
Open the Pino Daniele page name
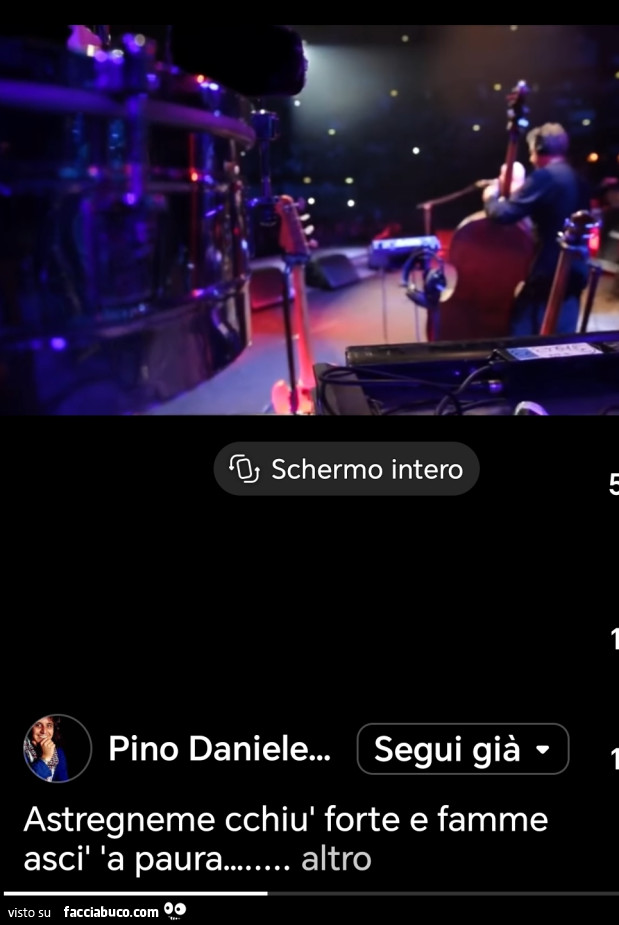pos(218,748)
